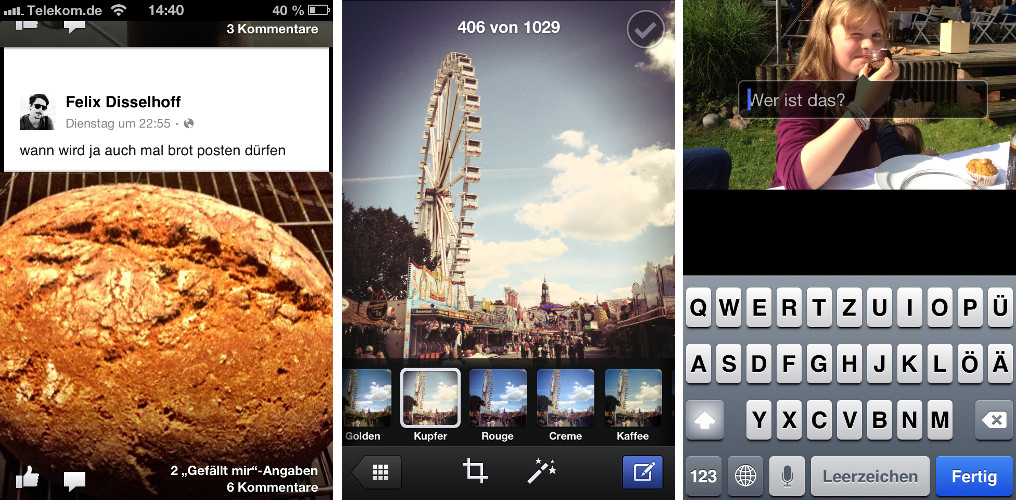The width and height of the screenshot is (1017, 500).
Task: Select the Creme filter
Action: [565, 401]
